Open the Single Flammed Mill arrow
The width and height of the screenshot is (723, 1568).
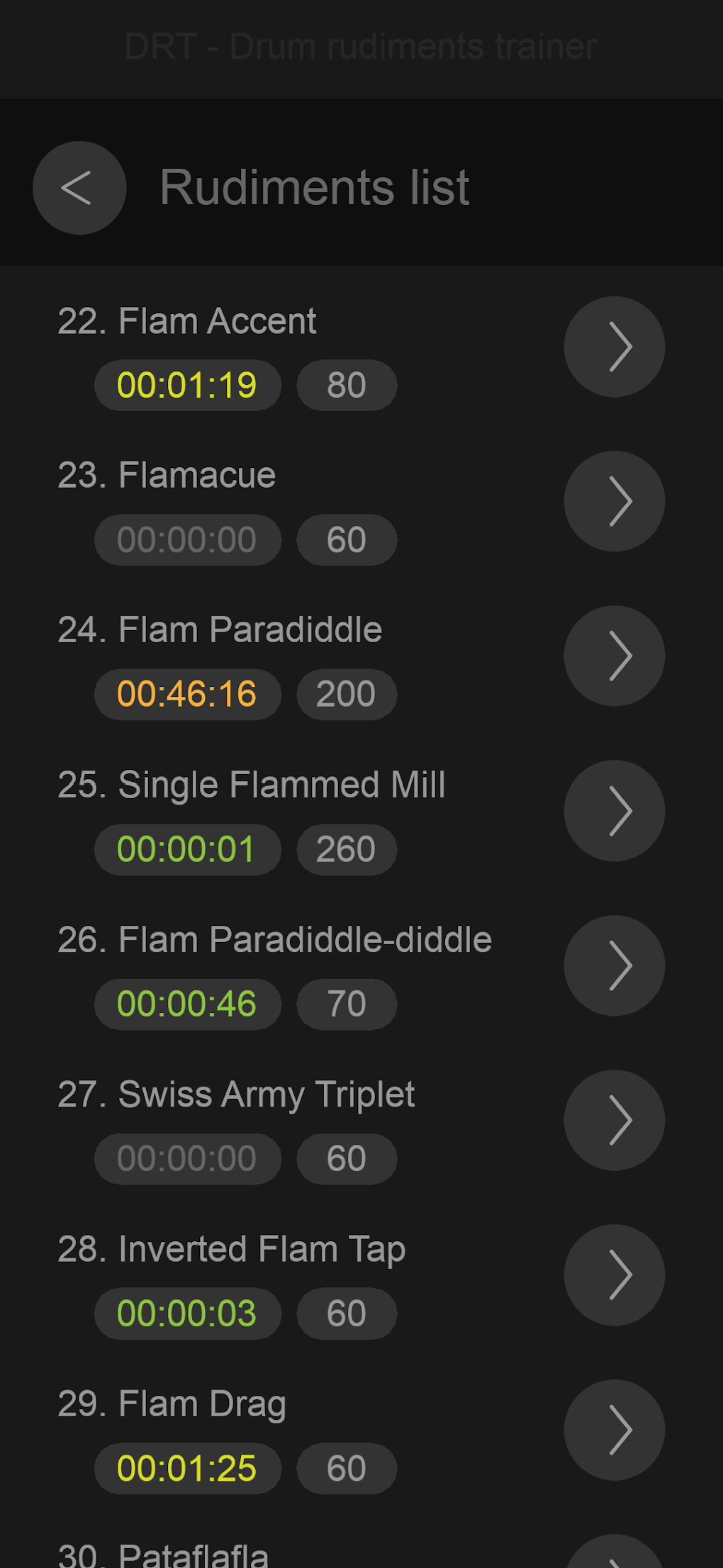pyautogui.click(x=614, y=810)
